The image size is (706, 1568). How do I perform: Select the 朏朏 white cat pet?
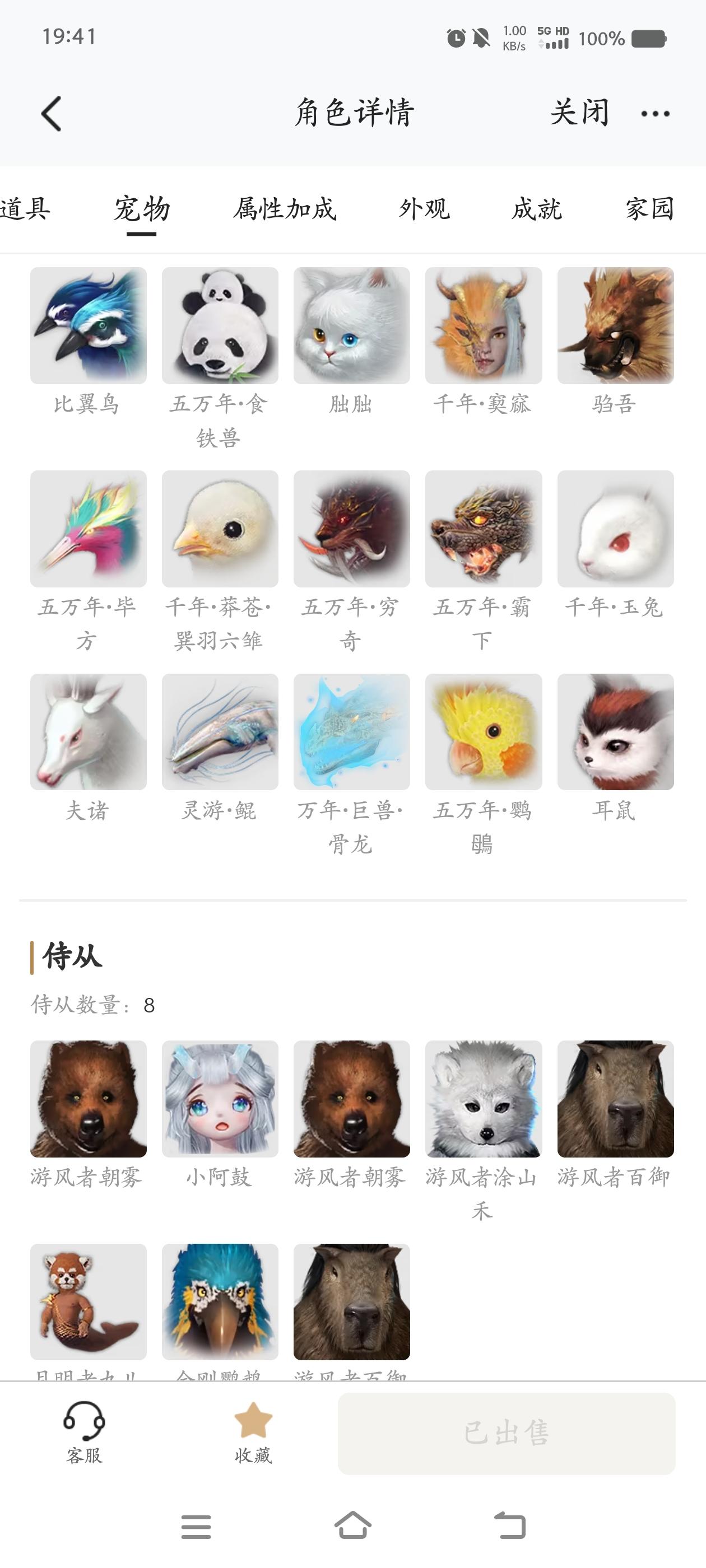(x=351, y=326)
